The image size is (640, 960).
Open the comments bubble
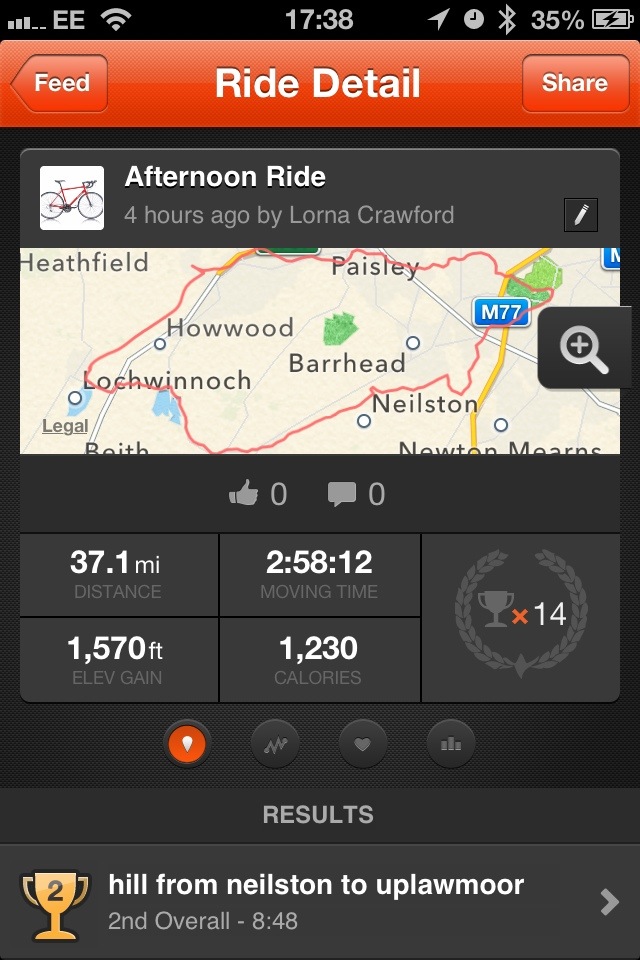tap(342, 493)
